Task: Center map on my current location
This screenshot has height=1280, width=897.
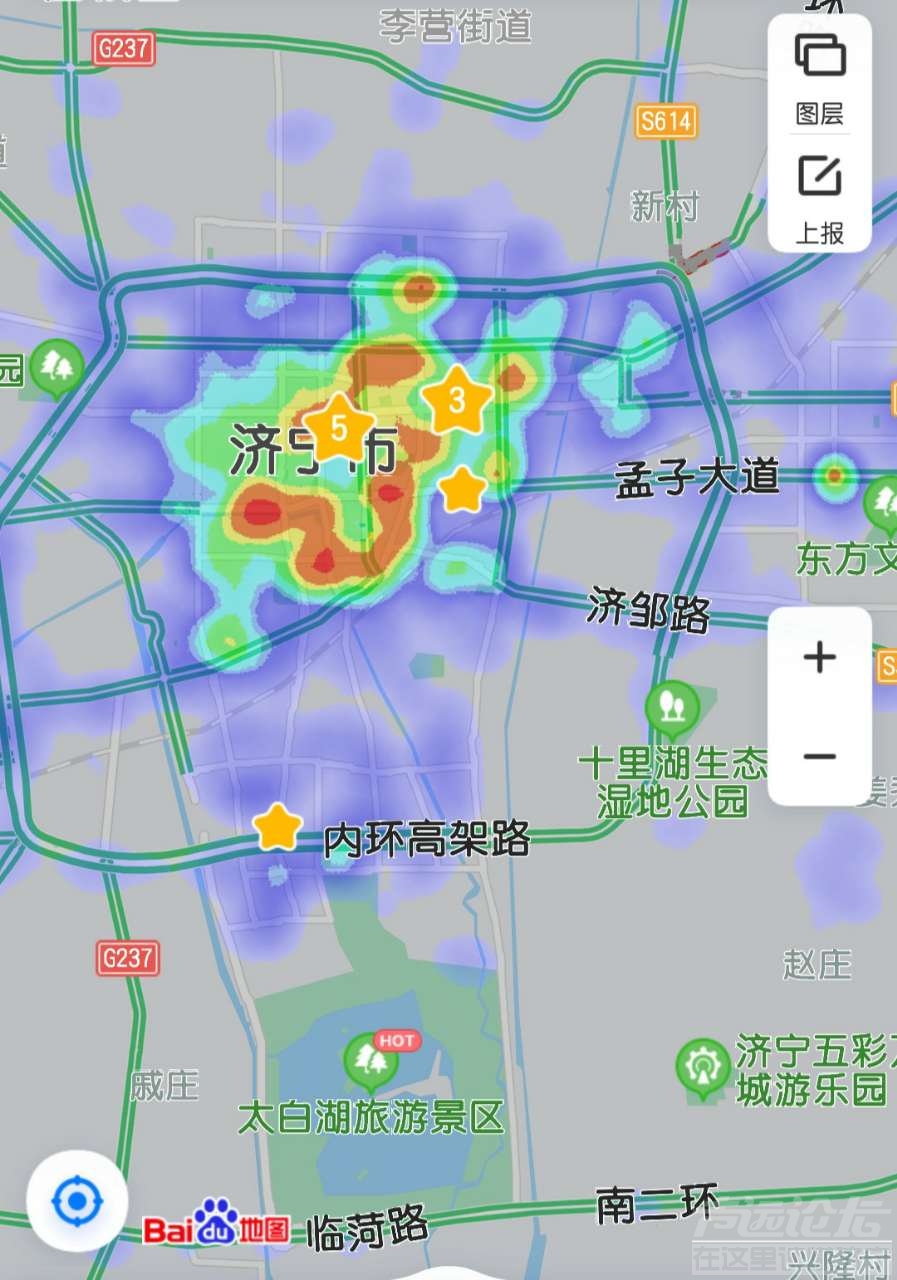Action: coord(77,1201)
